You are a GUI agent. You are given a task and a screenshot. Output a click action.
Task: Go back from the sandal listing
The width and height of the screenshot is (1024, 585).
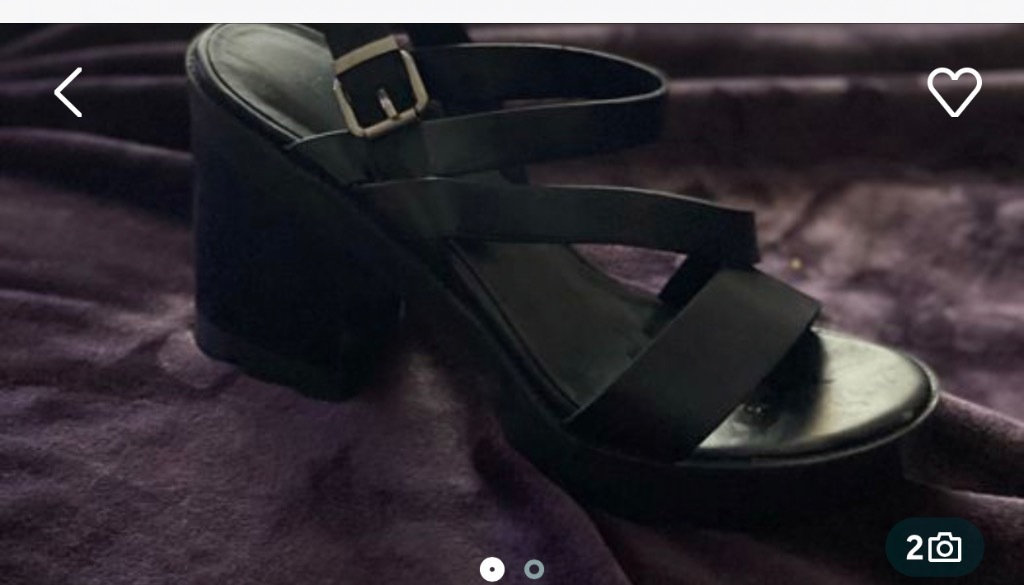tap(68, 93)
